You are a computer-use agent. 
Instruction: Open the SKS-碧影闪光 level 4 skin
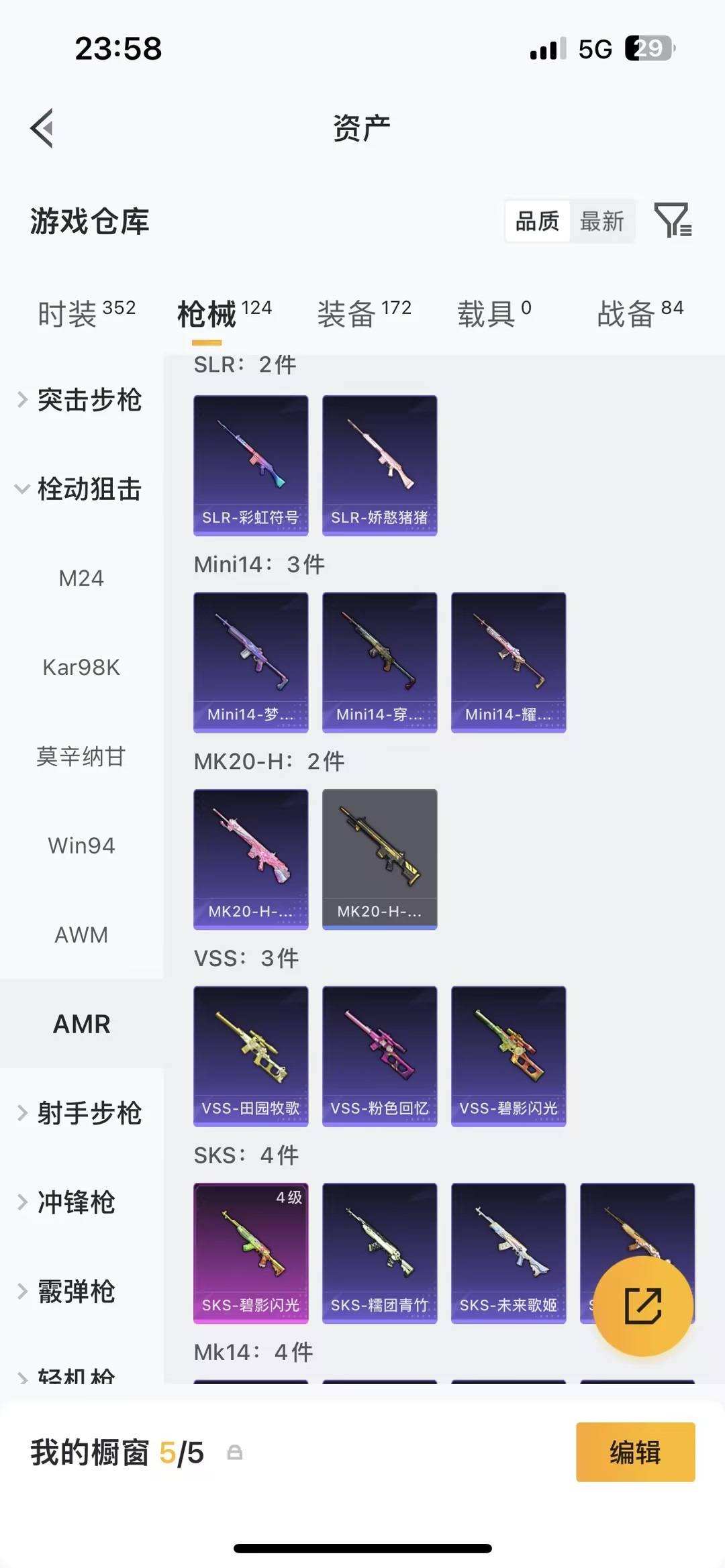pyautogui.click(x=250, y=1253)
